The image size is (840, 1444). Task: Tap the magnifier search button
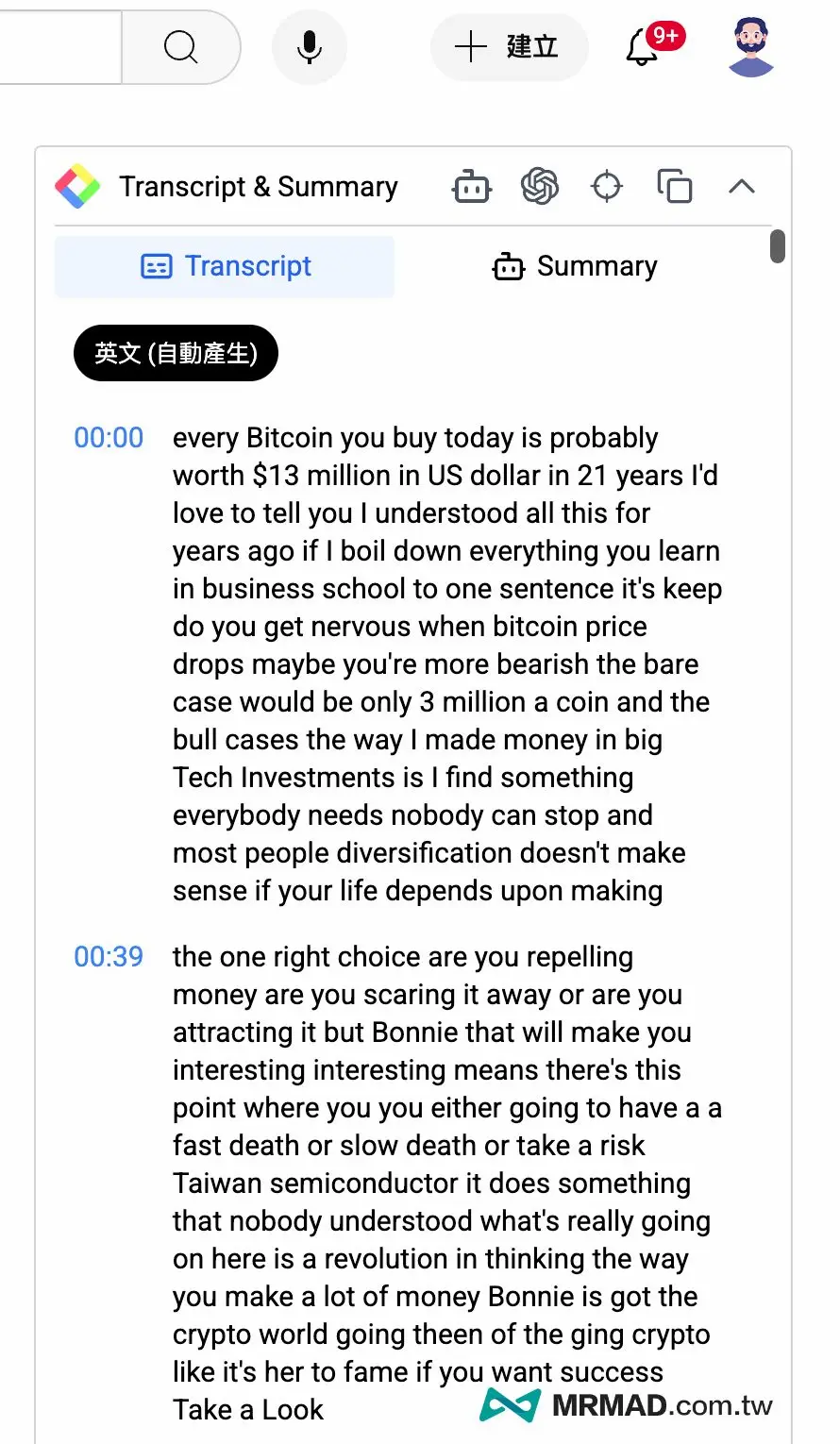(180, 46)
